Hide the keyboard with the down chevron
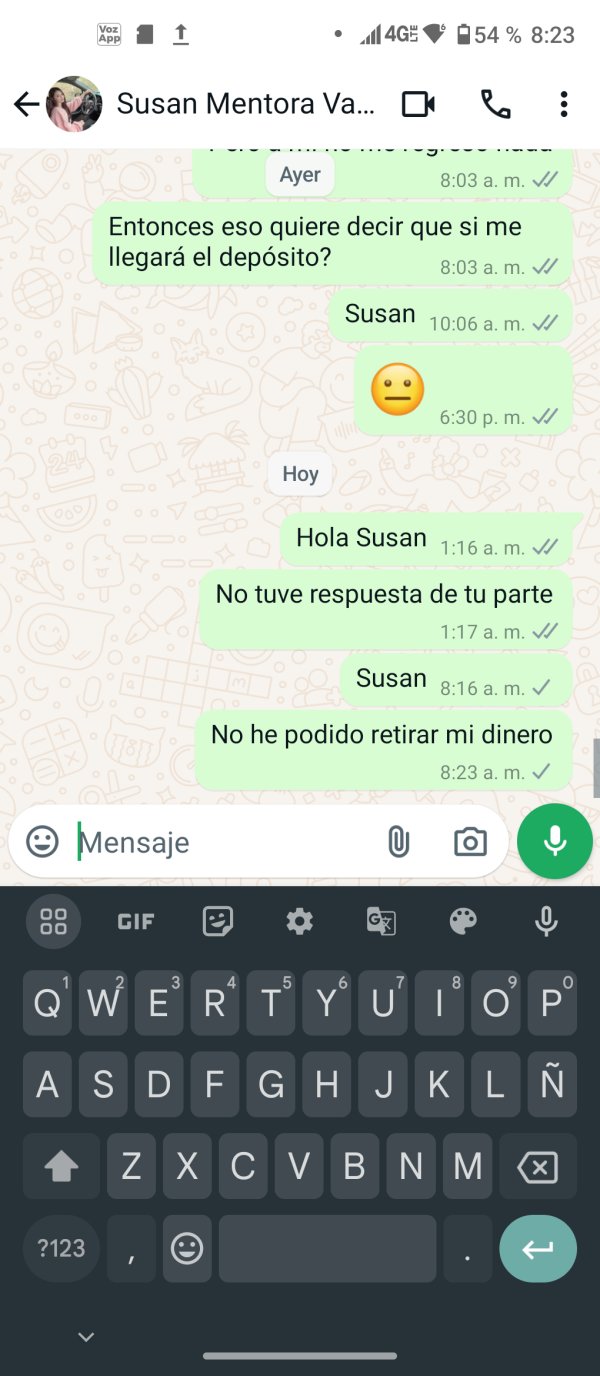The image size is (600, 1376). [86, 1336]
